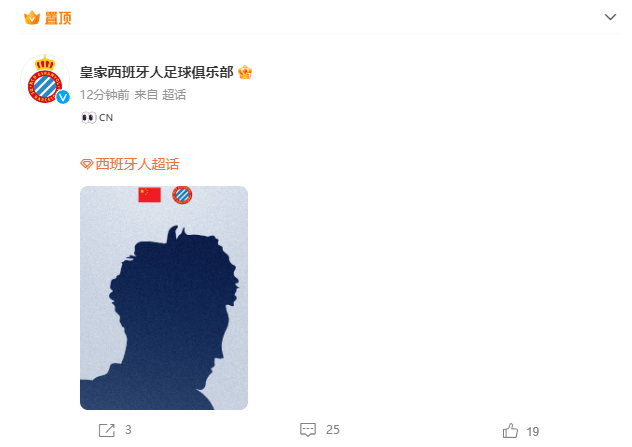Screen dimensions: 632x447
Task: Open the comments on this post
Action: coord(320,430)
